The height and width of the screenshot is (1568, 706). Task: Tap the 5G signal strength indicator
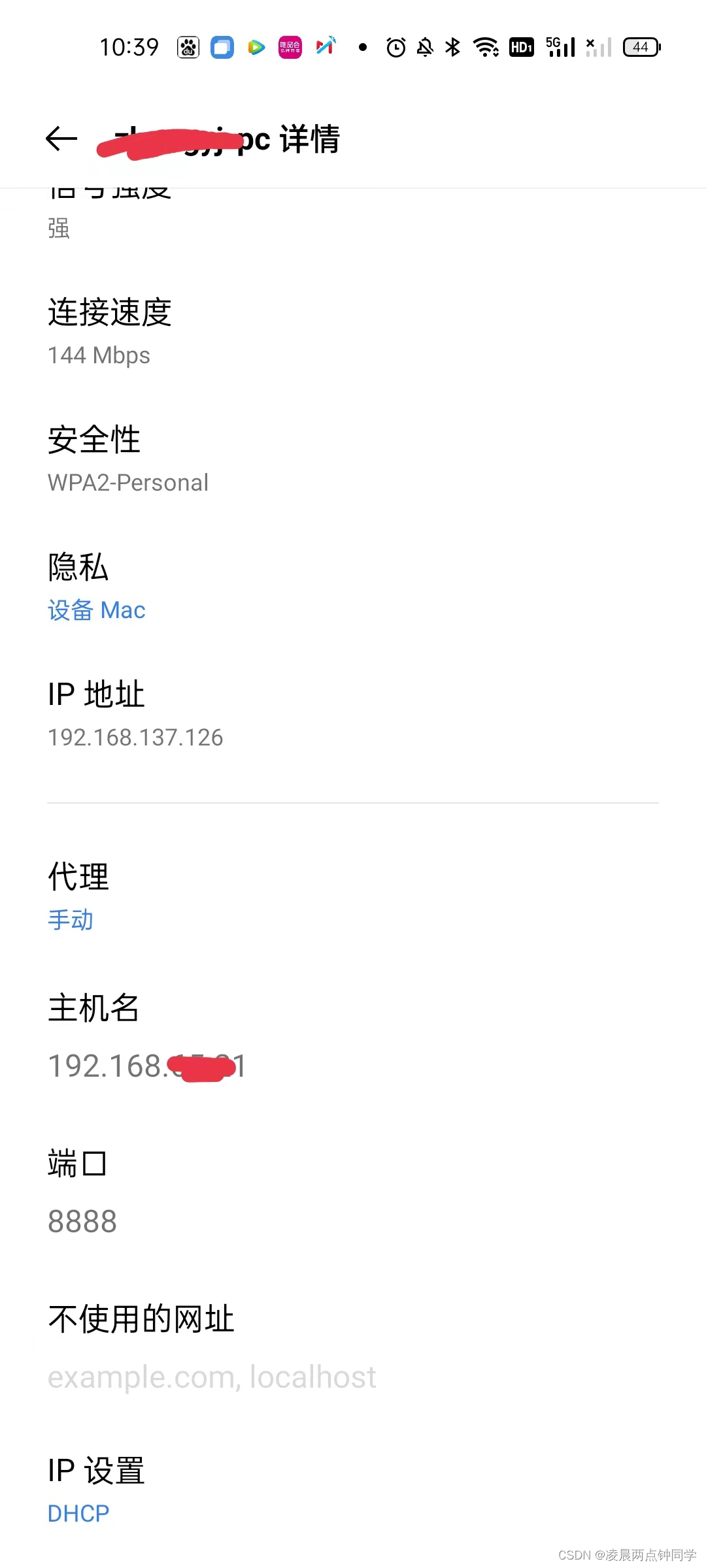click(560, 46)
